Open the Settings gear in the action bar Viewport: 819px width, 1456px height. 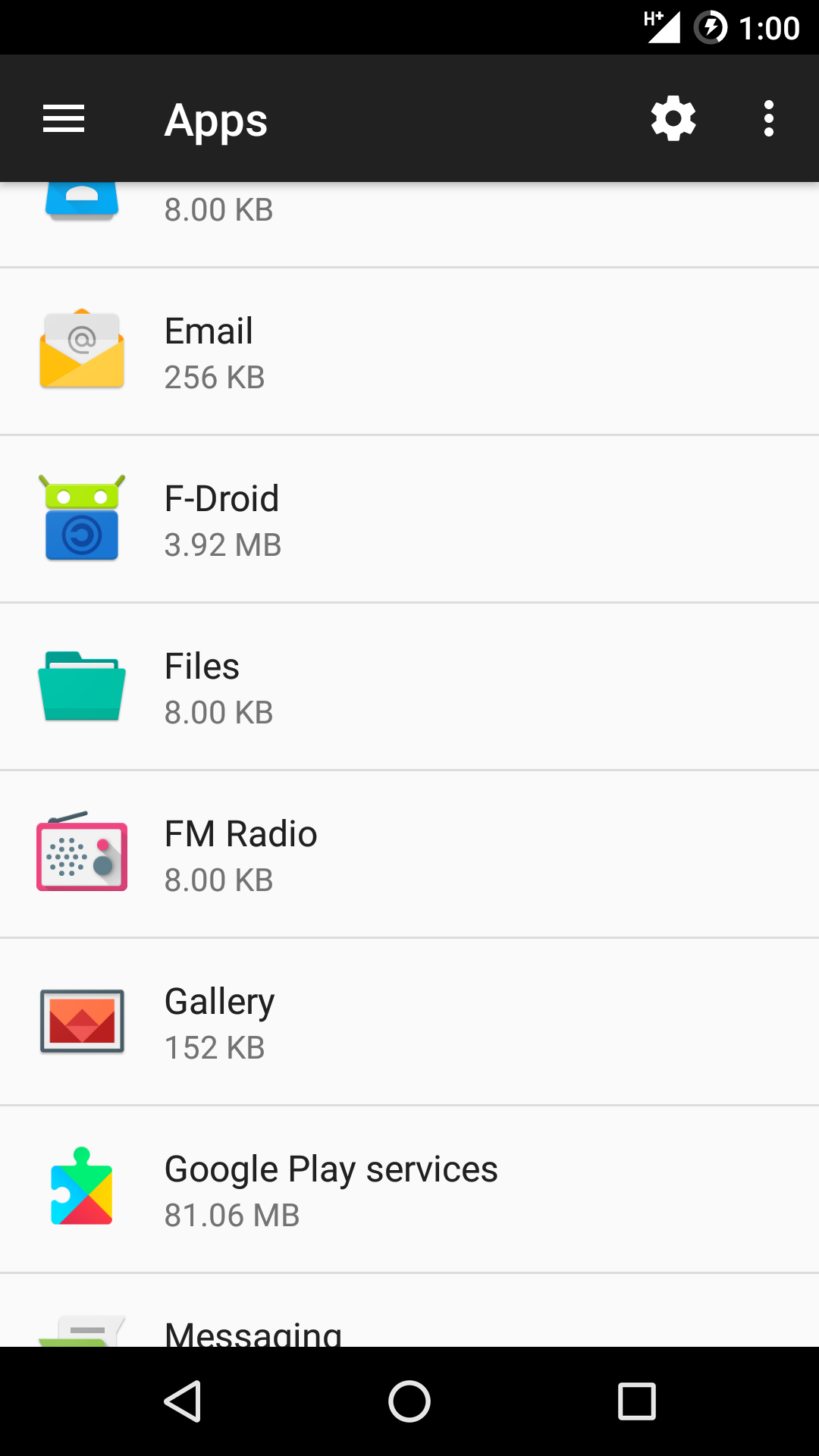click(673, 118)
